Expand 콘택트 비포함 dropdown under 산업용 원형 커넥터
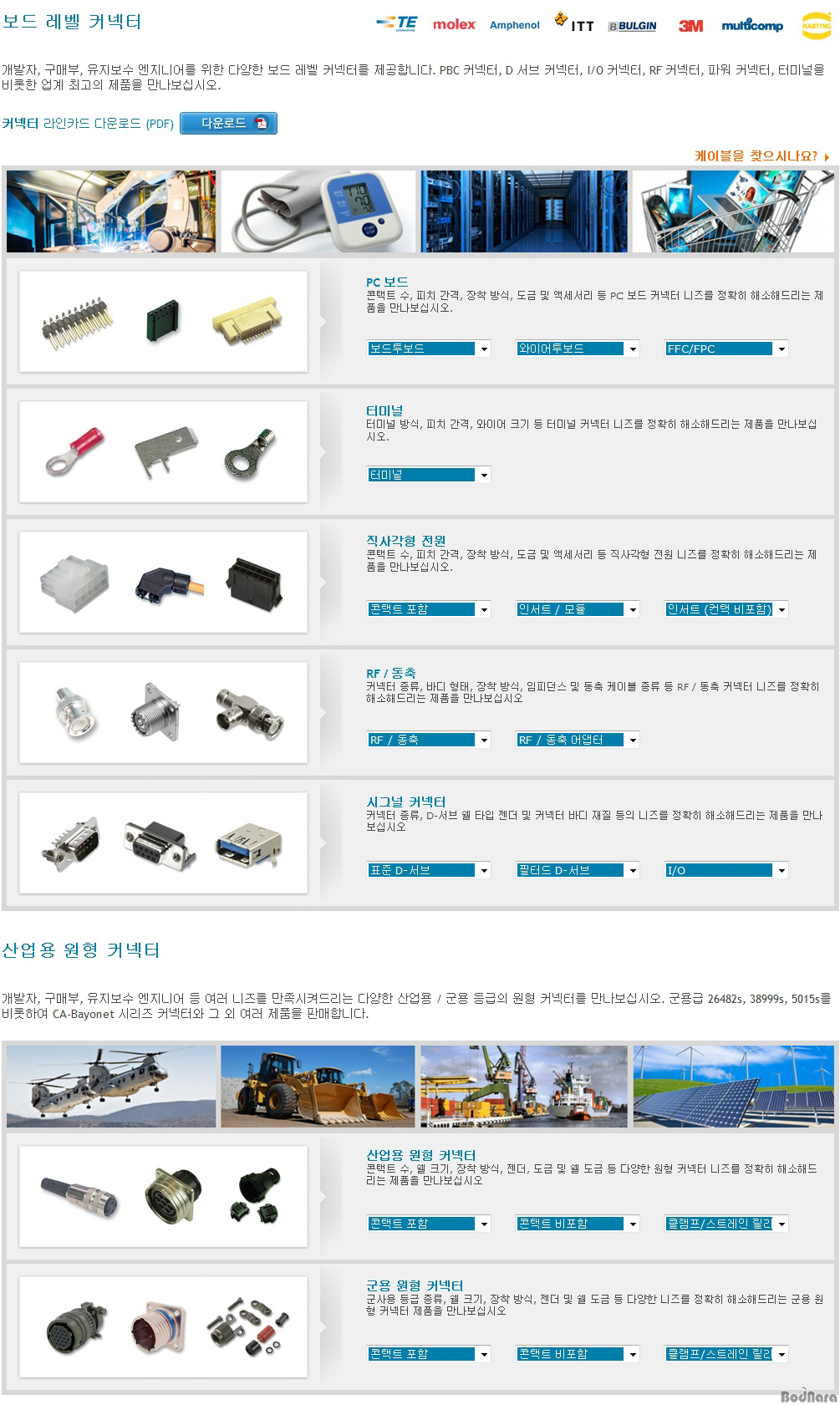Viewport: 840px width, 1405px height. [578, 1224]
